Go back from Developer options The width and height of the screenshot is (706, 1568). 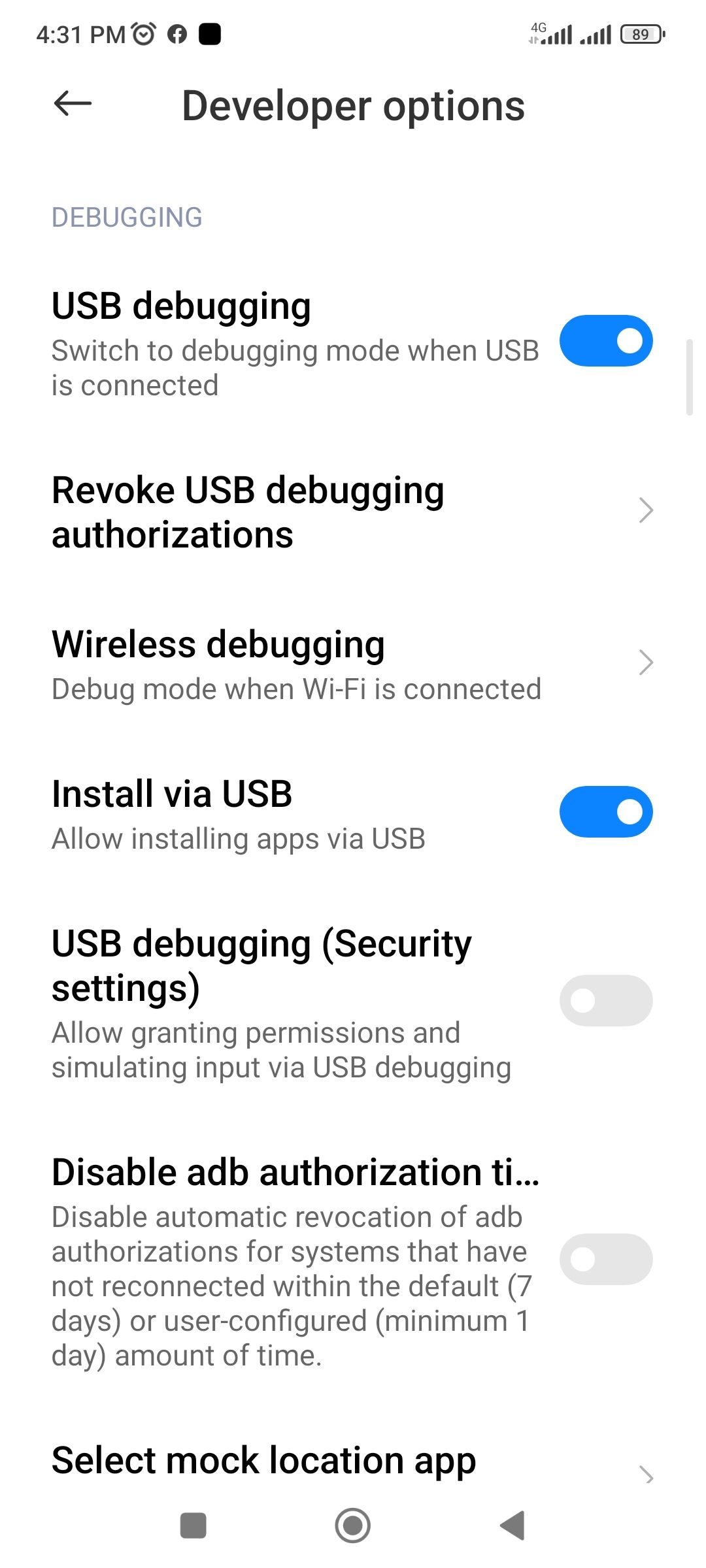pos(72,103)
